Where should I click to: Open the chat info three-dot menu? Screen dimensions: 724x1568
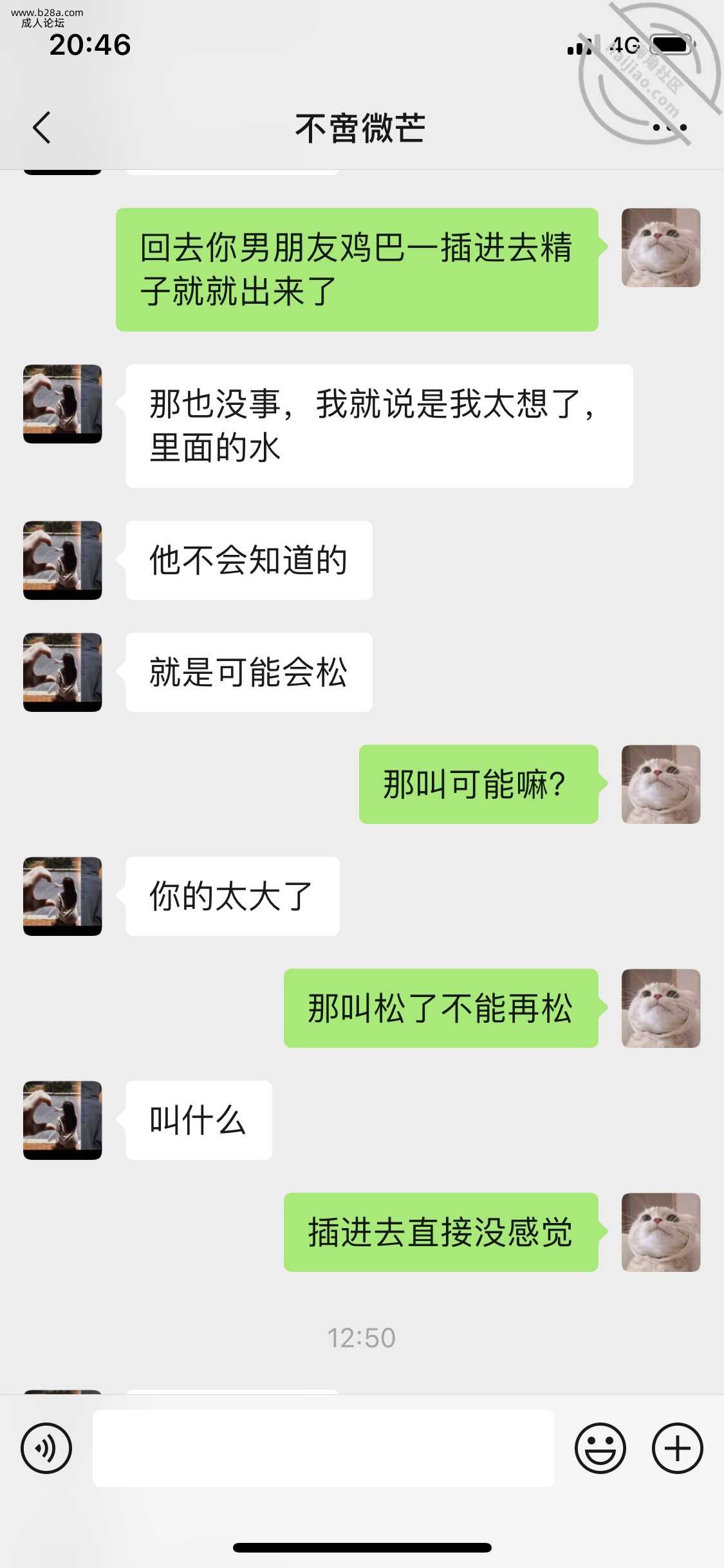click(669, 127)
